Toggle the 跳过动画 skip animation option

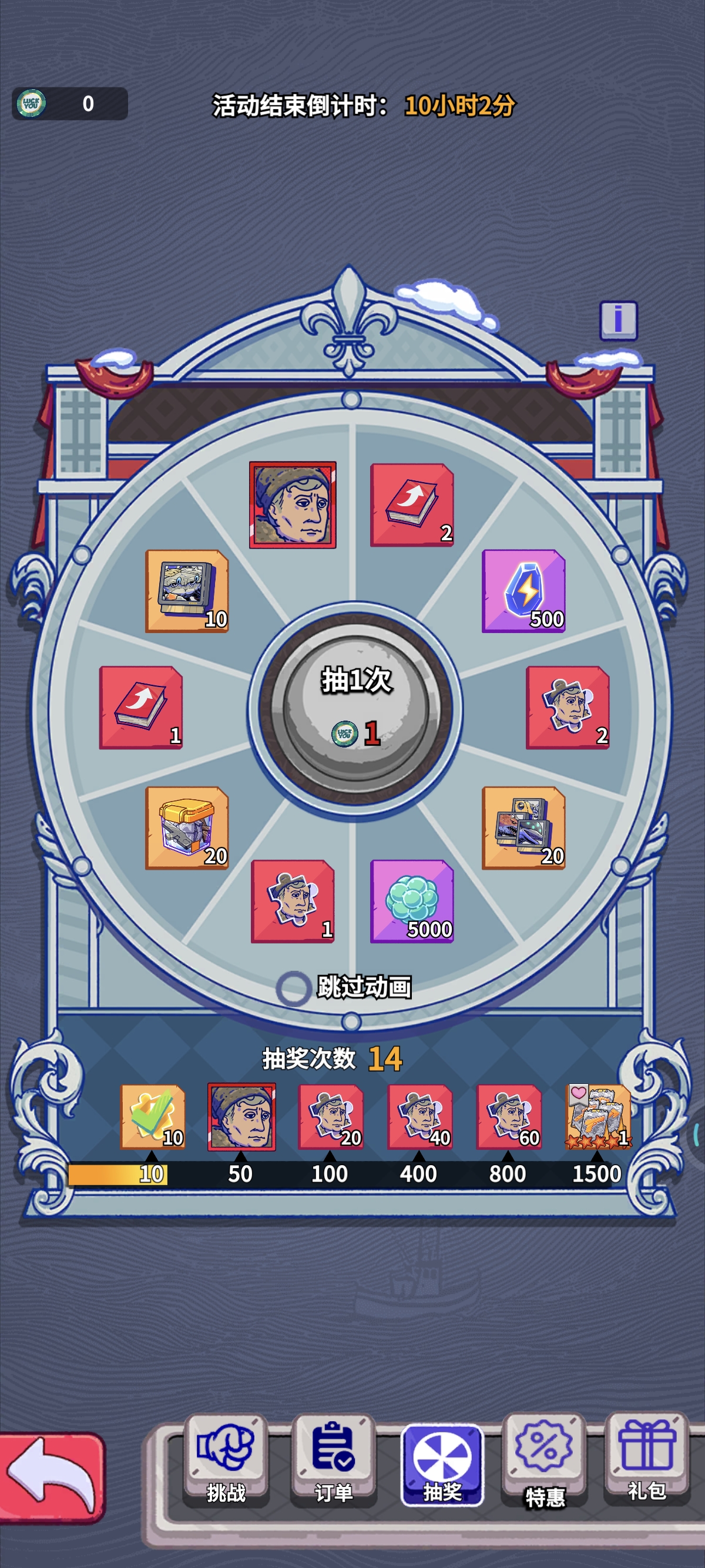tap(294, 987)
